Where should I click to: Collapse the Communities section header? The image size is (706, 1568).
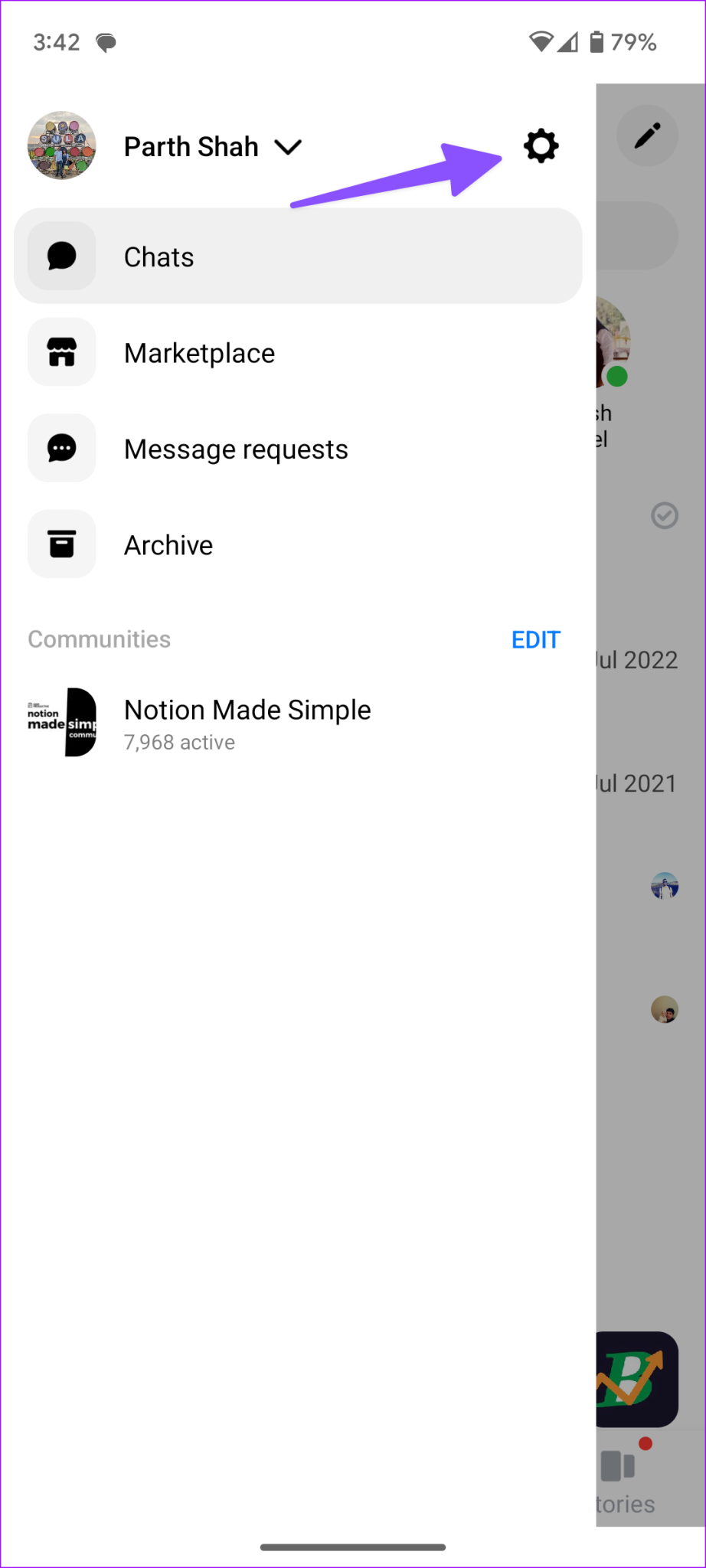99,639
